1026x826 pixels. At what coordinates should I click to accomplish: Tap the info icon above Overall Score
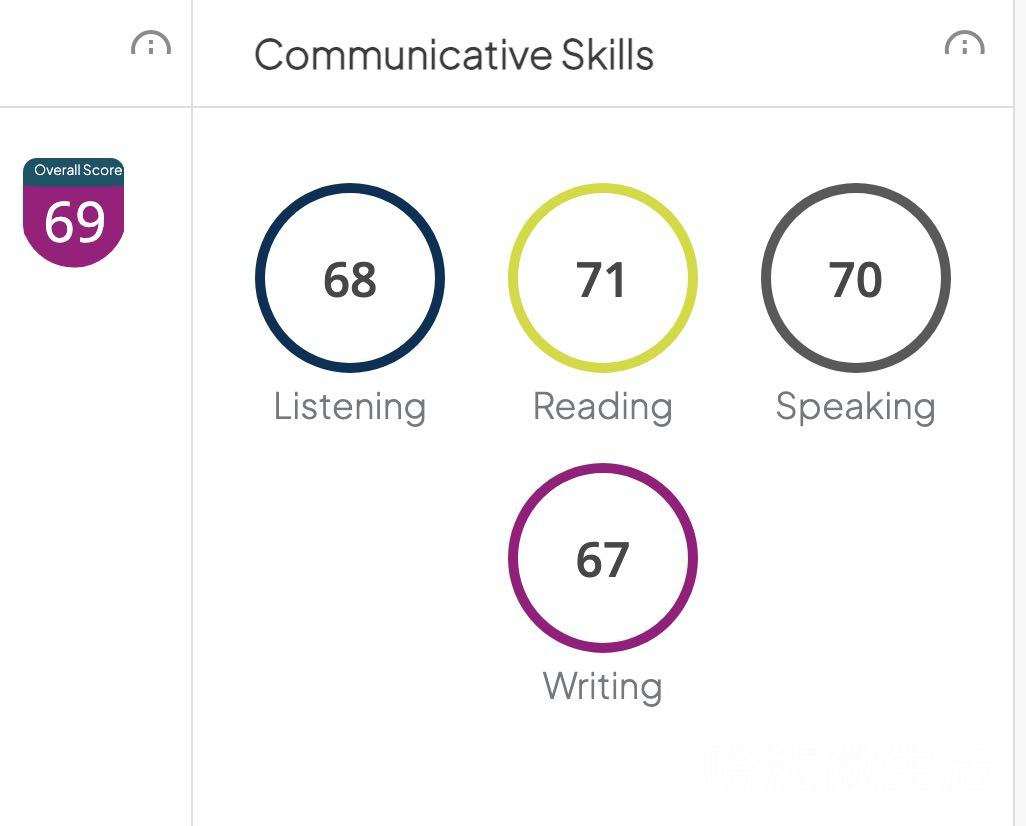point(151,46)
